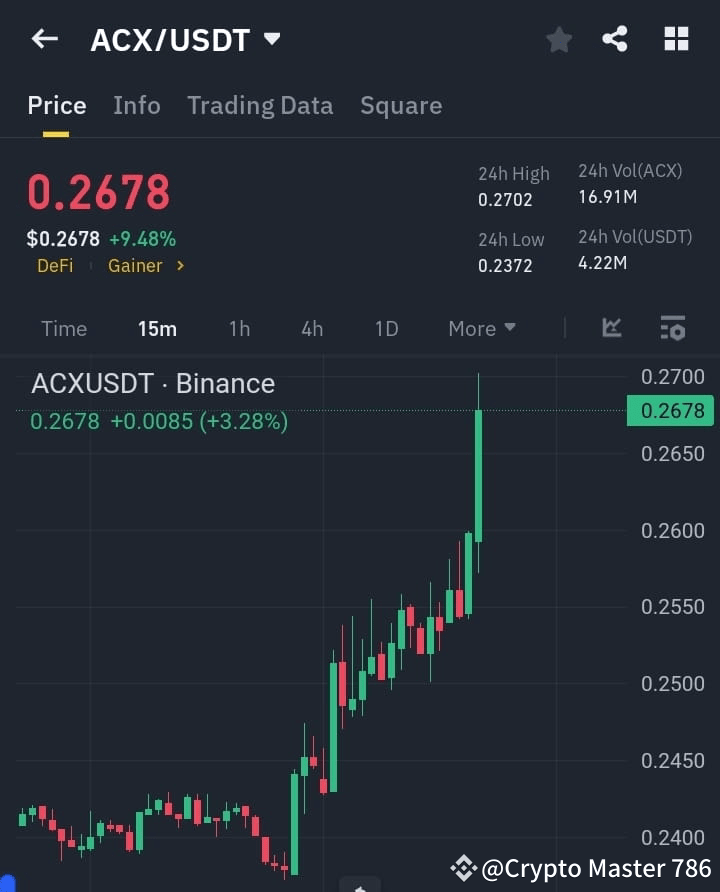Open the Square section
This screenshot has width=720, height=892.
pyautogui.click(x=401, y=105)
